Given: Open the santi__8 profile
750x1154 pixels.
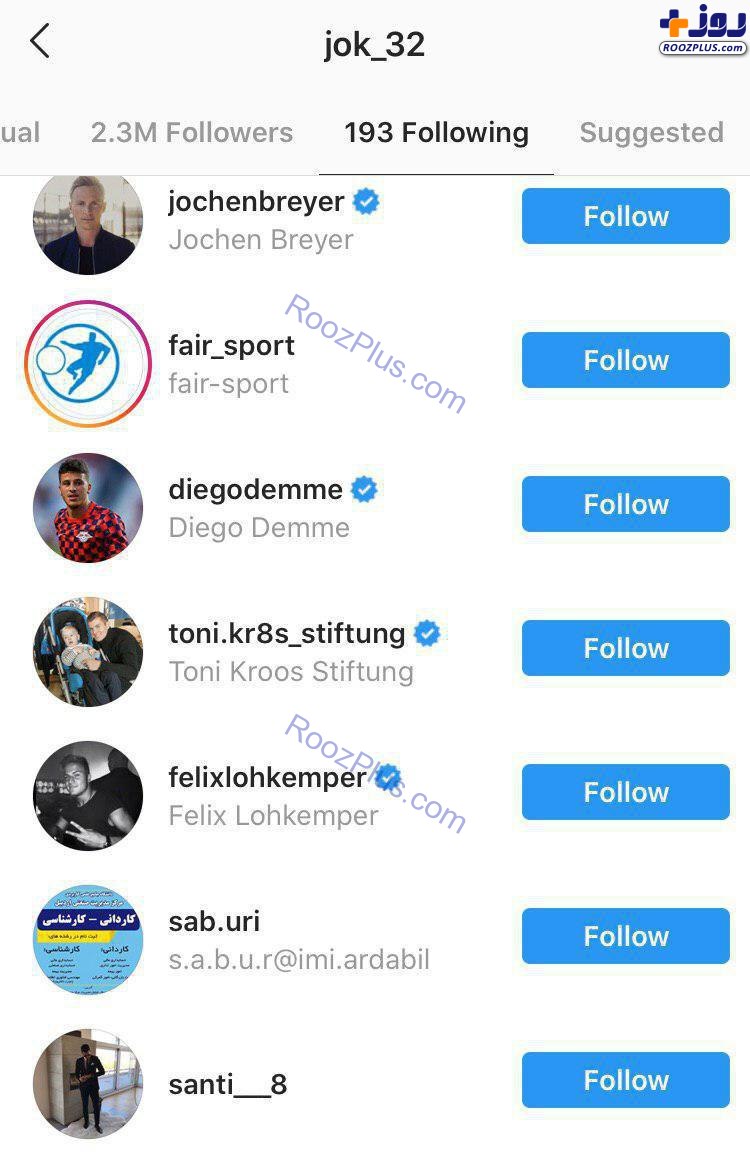Looking at the screenshot, I should pyautogui.click(x=227, y=1084).
